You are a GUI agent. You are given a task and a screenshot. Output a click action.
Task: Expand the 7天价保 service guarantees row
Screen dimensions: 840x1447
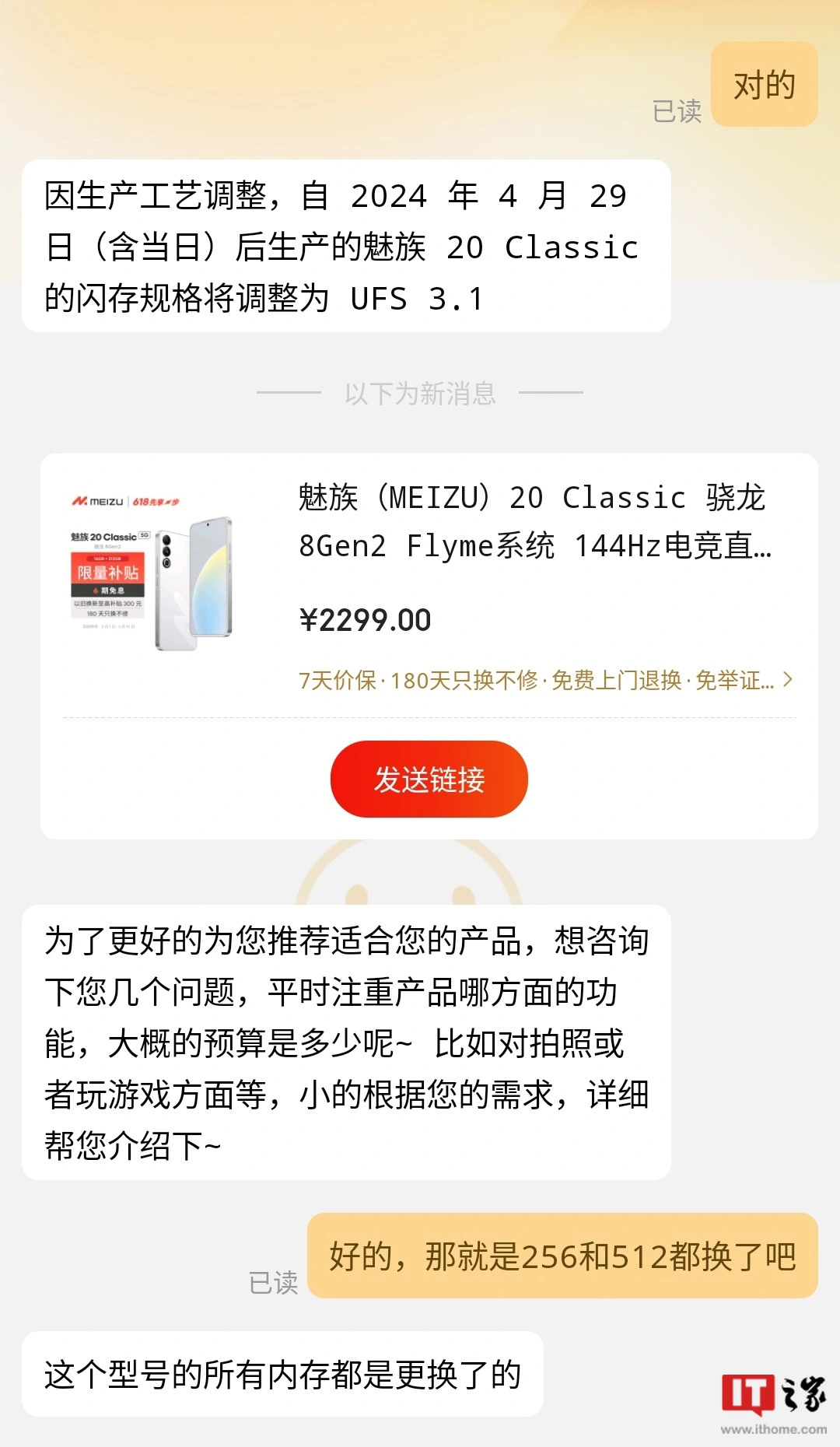[544, 681]
